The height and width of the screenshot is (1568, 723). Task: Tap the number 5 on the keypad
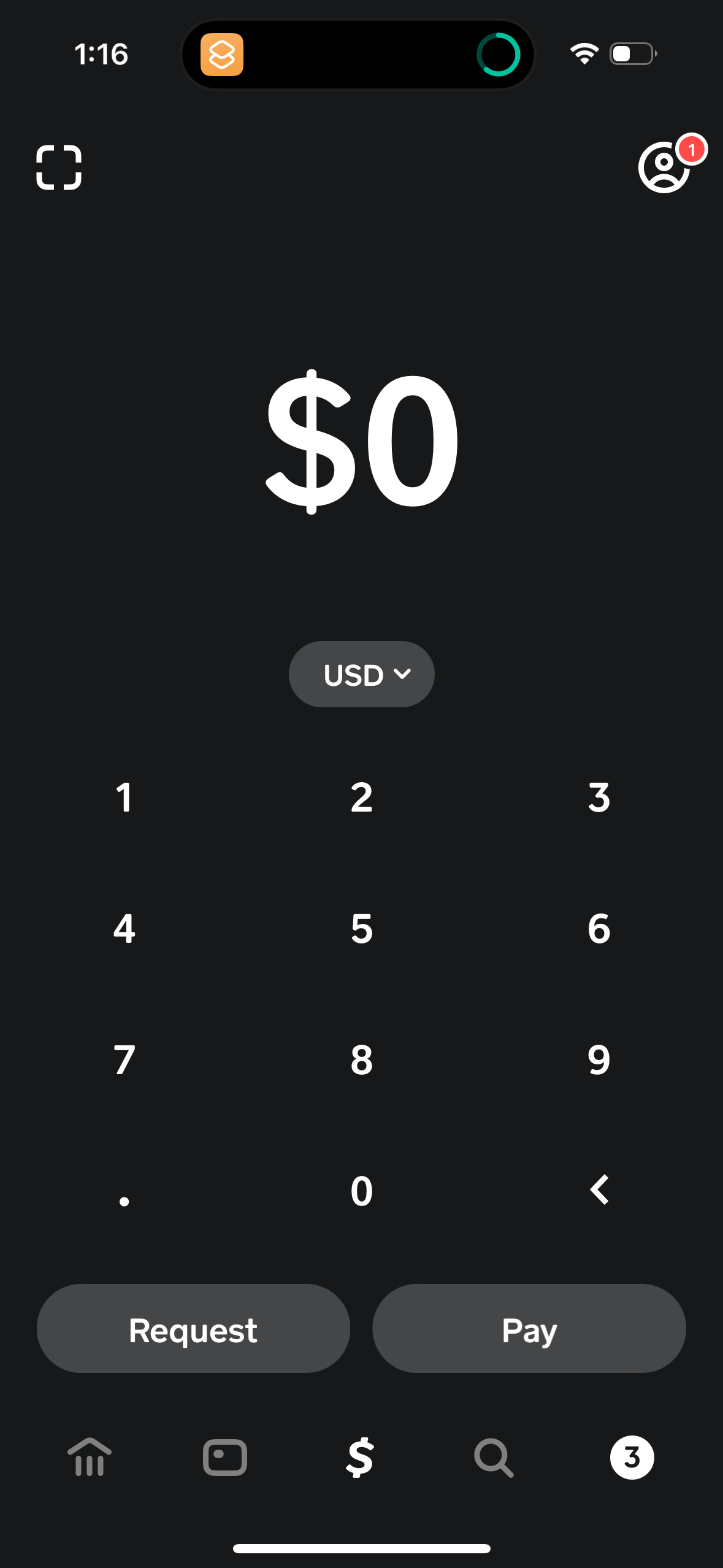(x=361, y=928)
